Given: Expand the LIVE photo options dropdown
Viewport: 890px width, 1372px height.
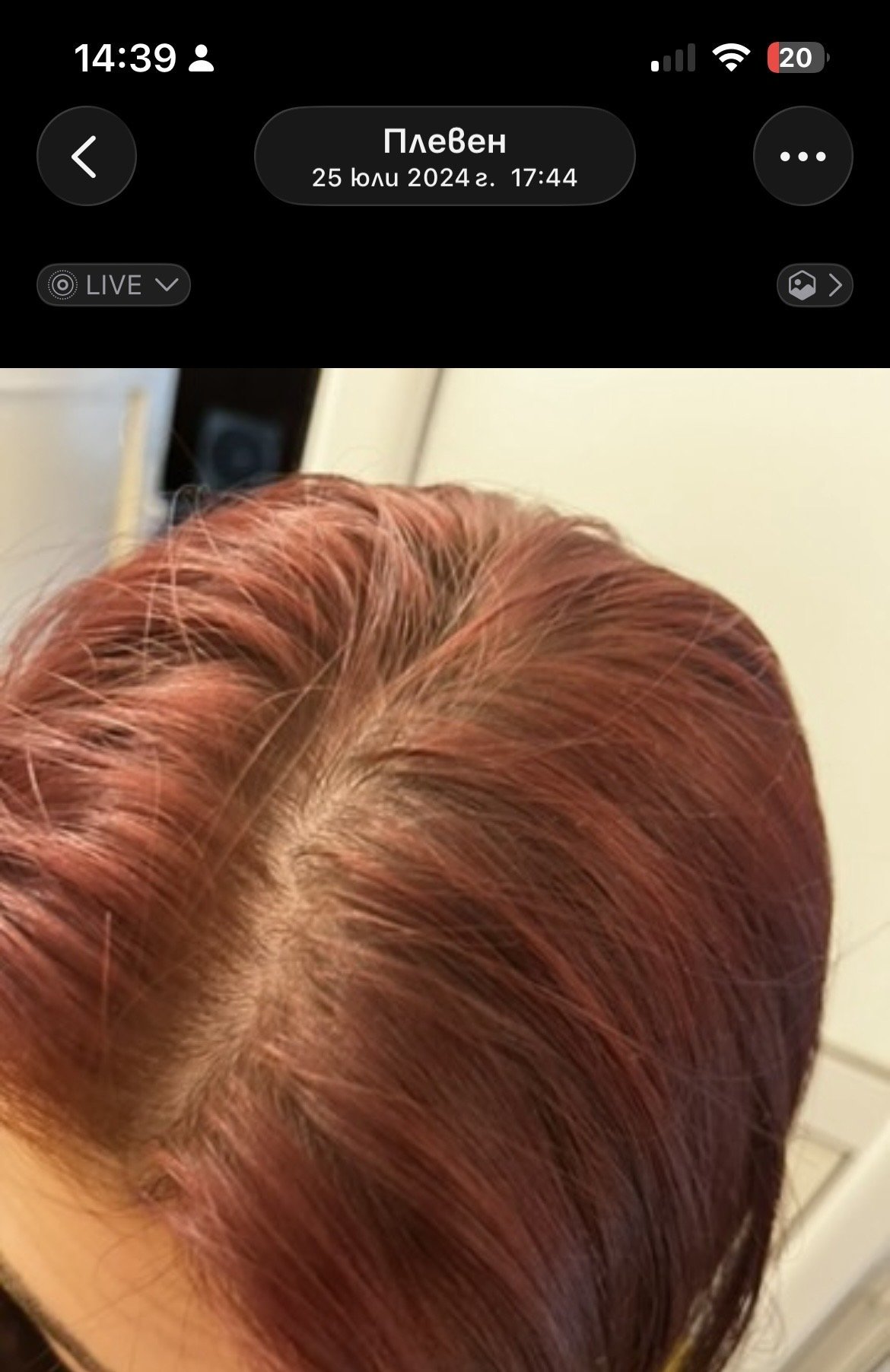Looking at the screenshot, I should pos(113,285).
